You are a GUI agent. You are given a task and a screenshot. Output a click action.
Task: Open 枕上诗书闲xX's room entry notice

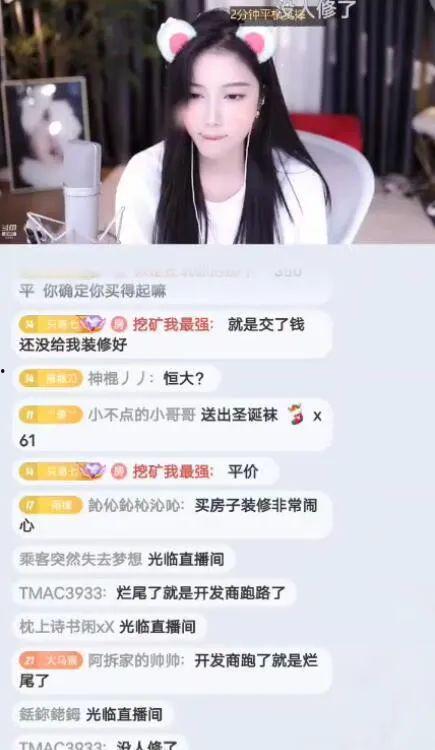point(110,626)
